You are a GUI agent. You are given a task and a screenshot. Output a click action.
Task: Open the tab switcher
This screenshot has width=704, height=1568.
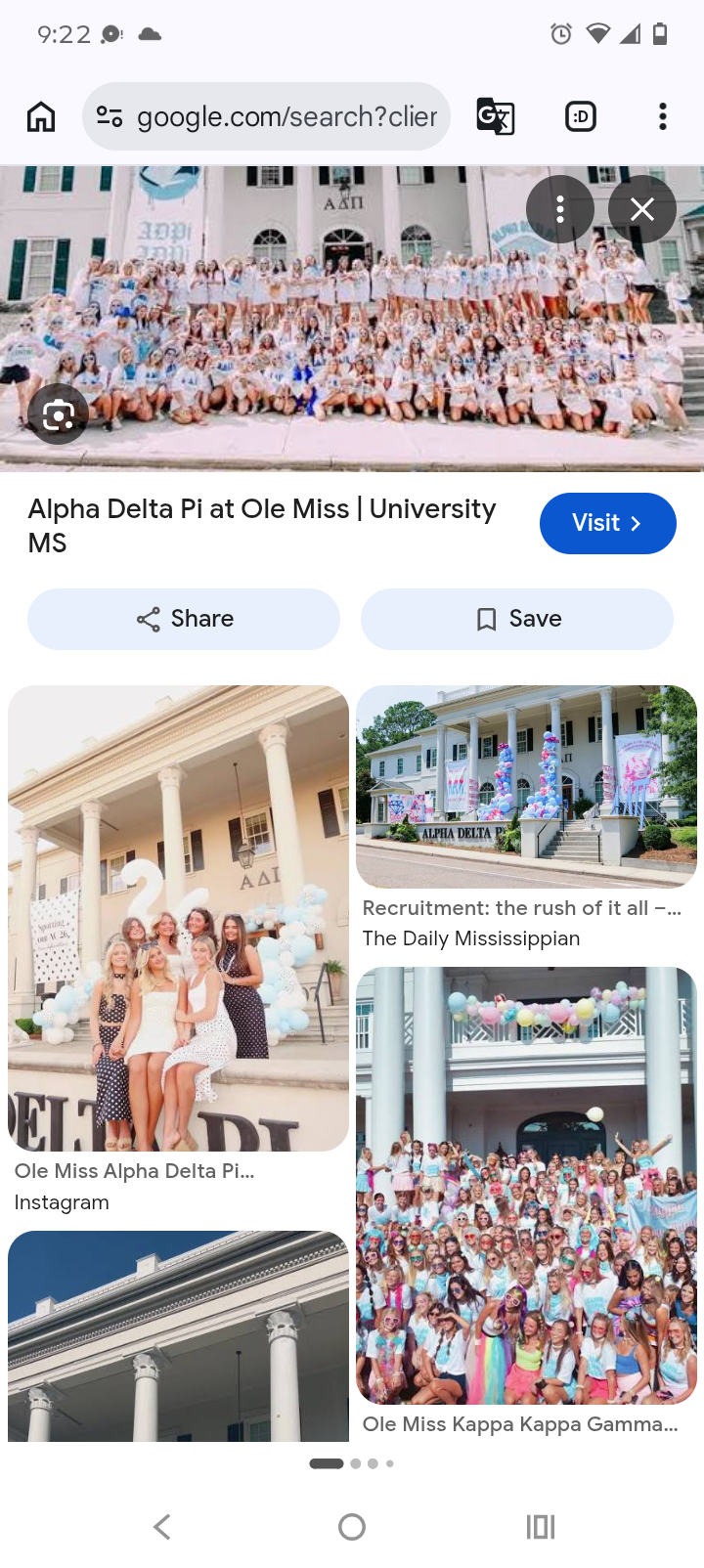pyautogui.click(x=581, y=116)
